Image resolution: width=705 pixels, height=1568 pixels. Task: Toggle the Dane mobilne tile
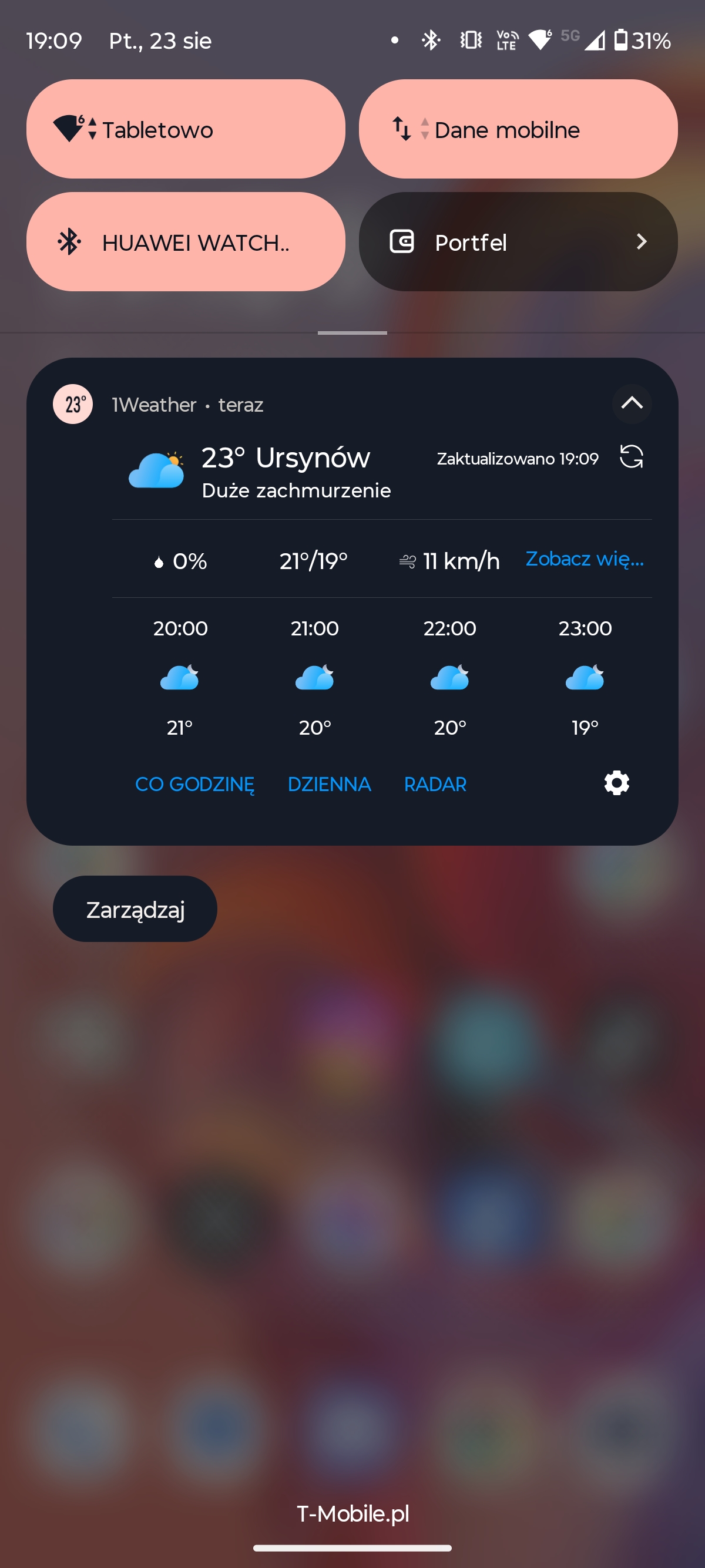[518, 129]
